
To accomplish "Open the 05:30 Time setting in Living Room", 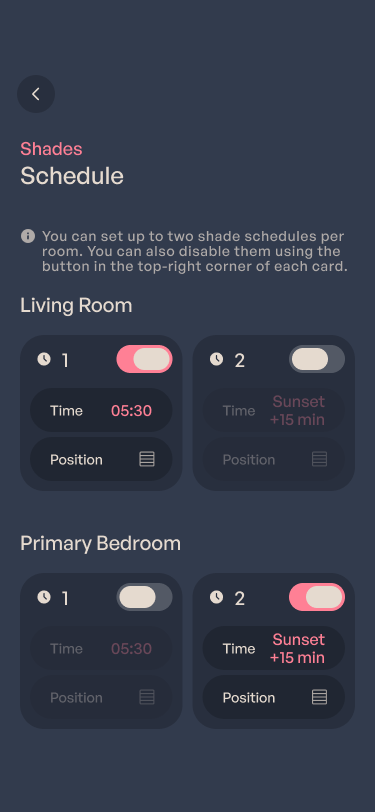I will 101,410.
